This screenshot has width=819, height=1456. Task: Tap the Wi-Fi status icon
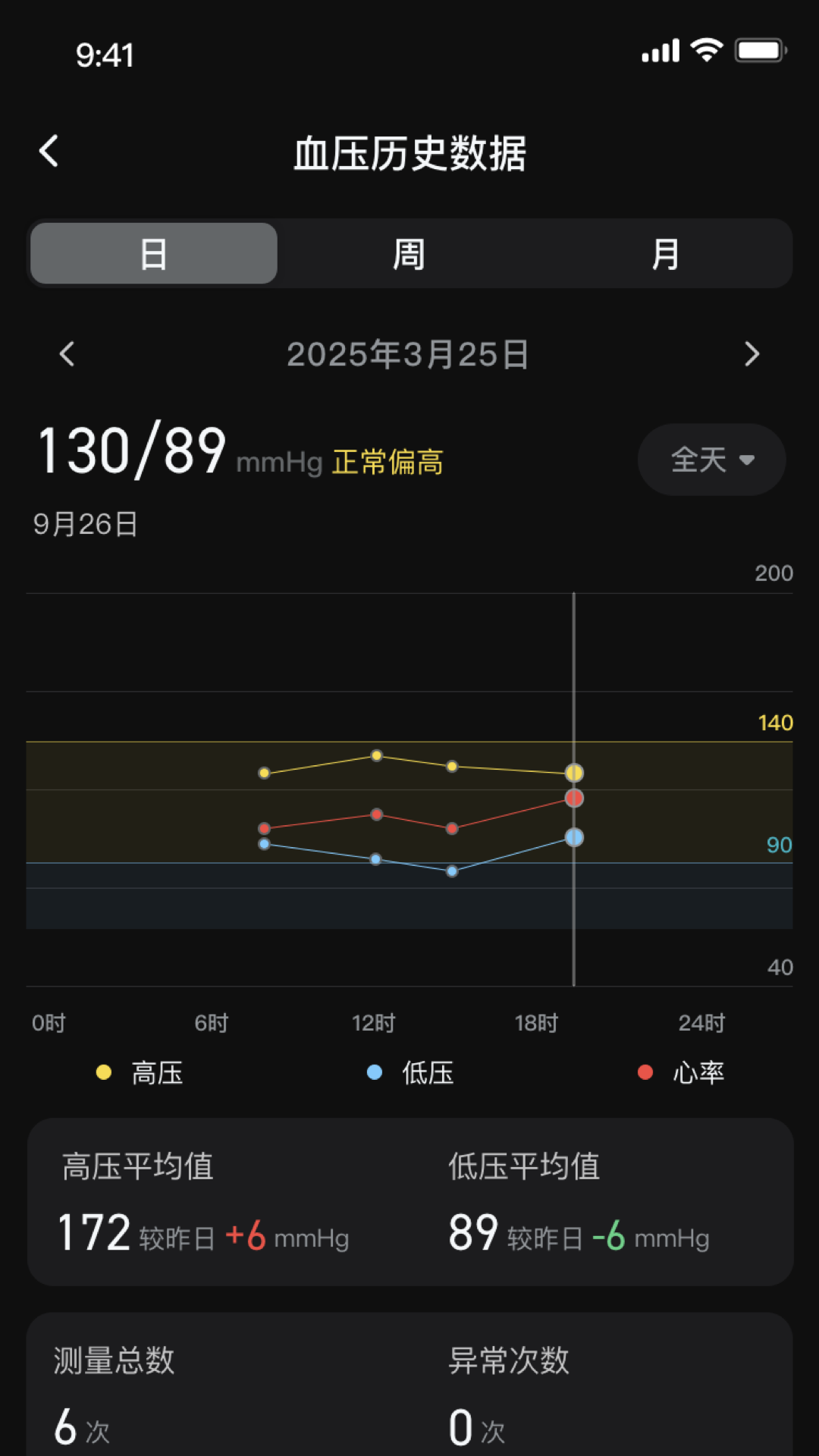point(707,49)
